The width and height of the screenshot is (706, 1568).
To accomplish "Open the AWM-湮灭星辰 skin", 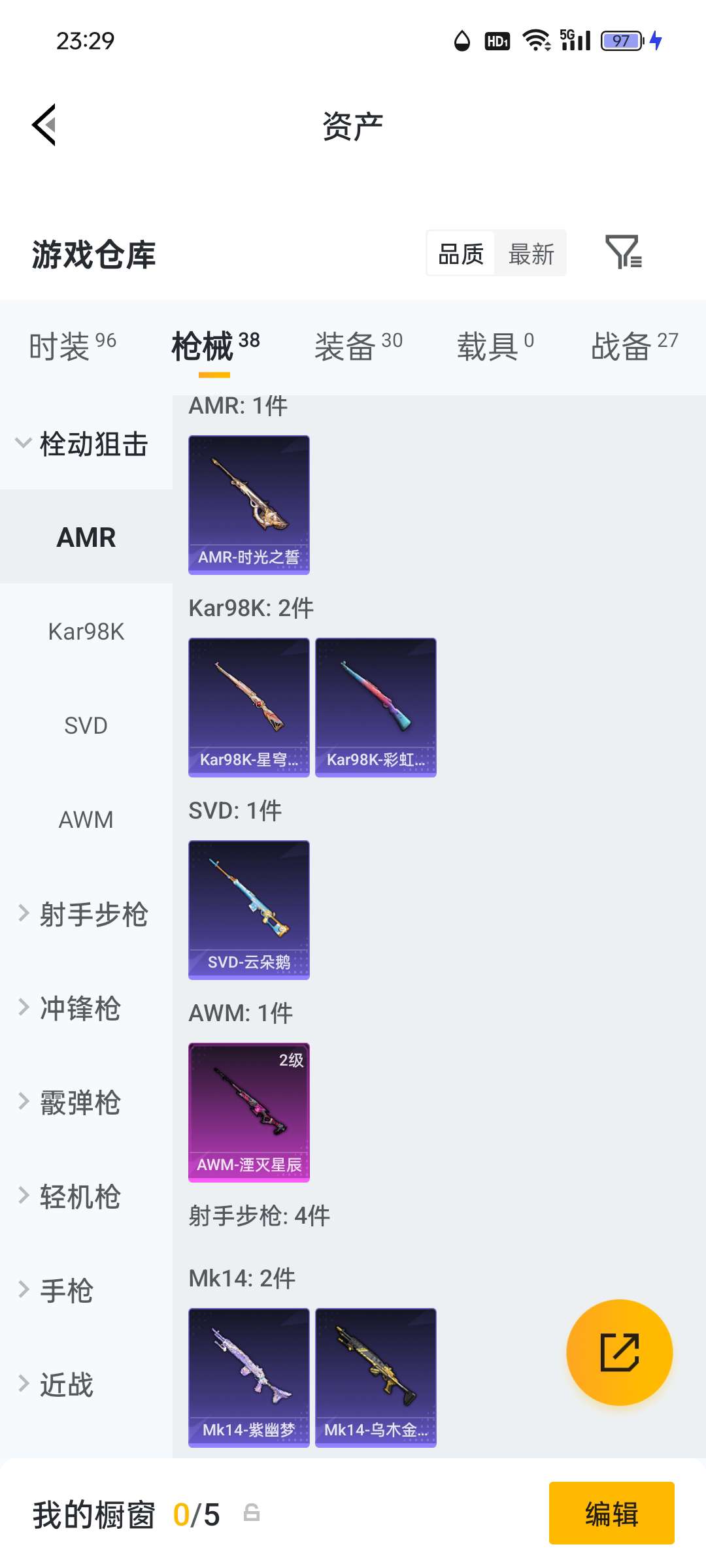I will (x=248, y=1112).
